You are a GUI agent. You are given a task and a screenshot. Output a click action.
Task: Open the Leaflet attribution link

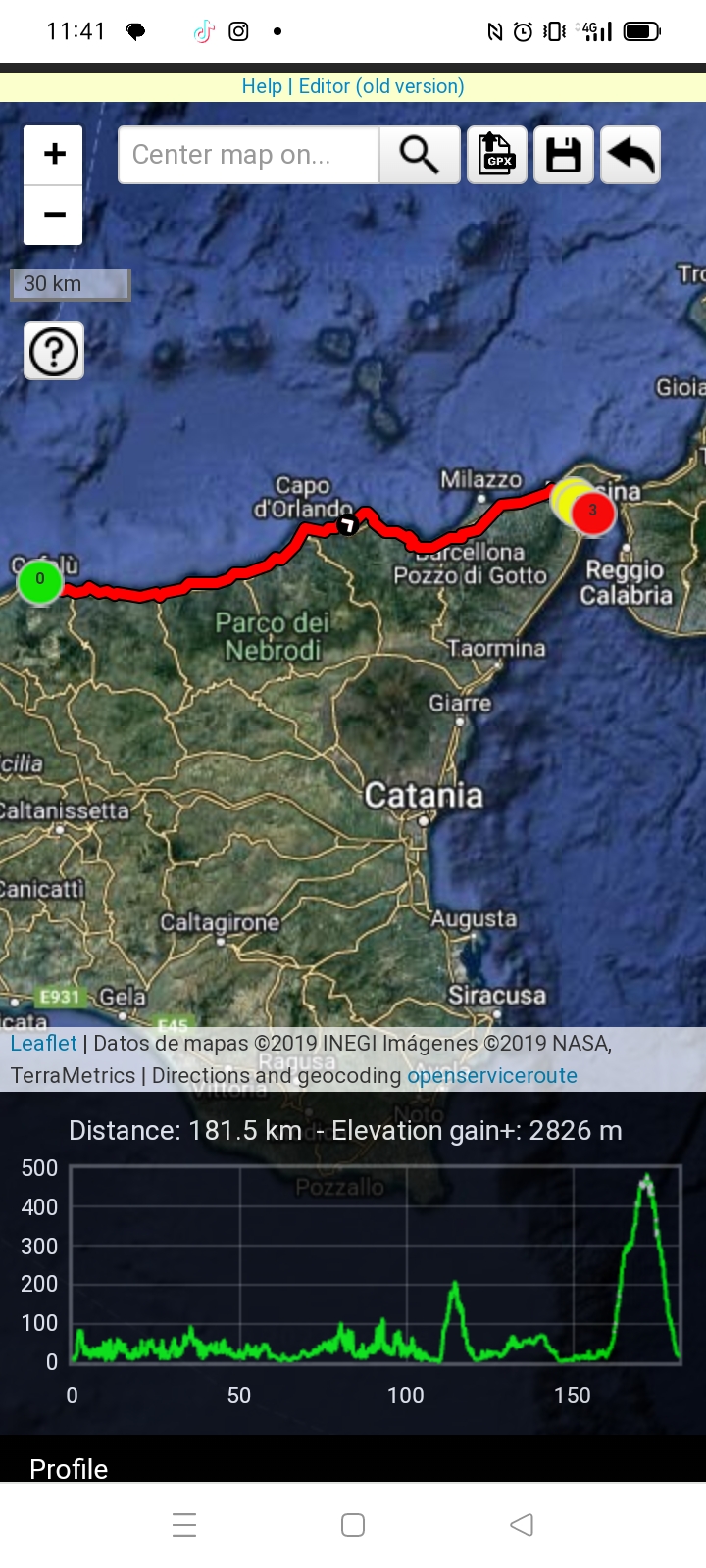43,1043
